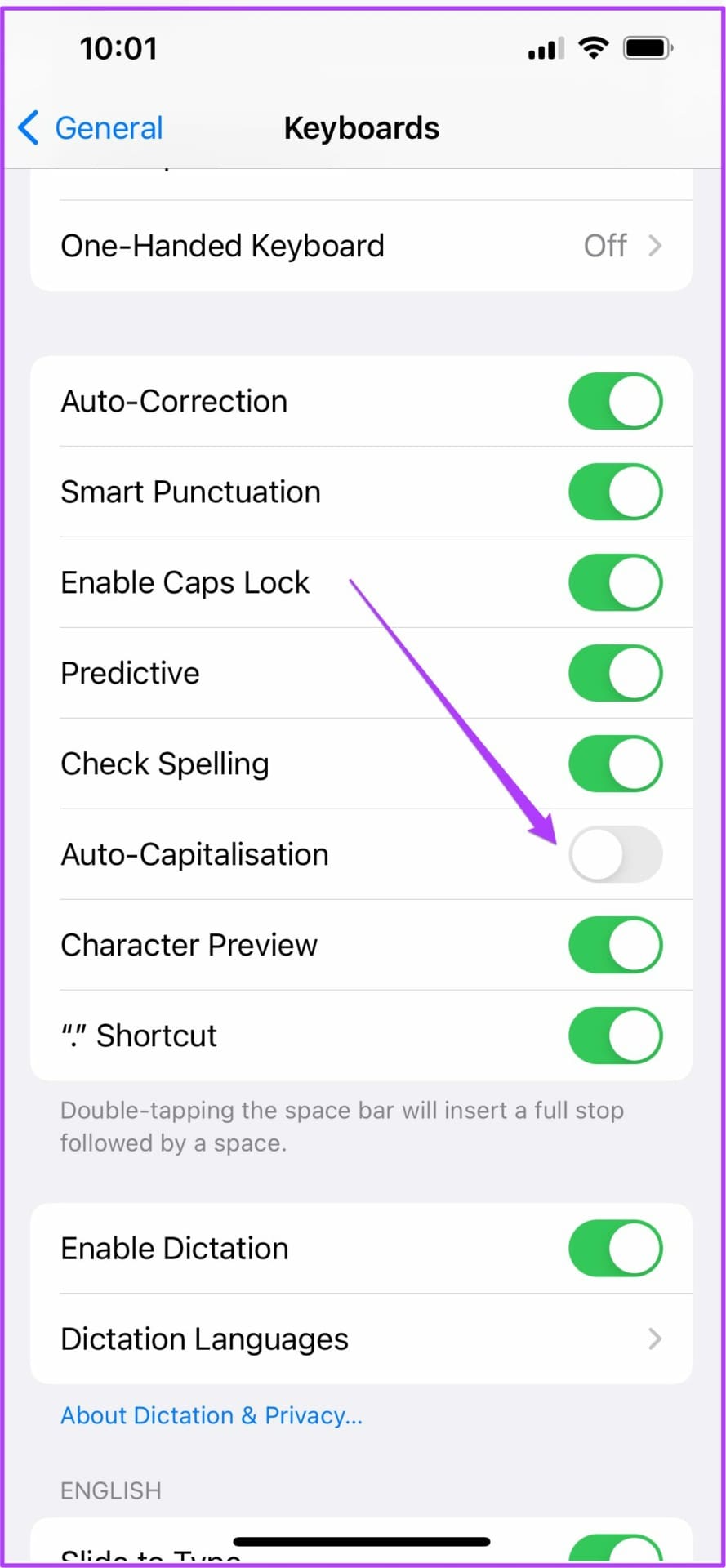Turn off Character Preview
Image resolution: width=726 pixels, height=1568 pixels.
pyautogui.click(x=615, y=945)
